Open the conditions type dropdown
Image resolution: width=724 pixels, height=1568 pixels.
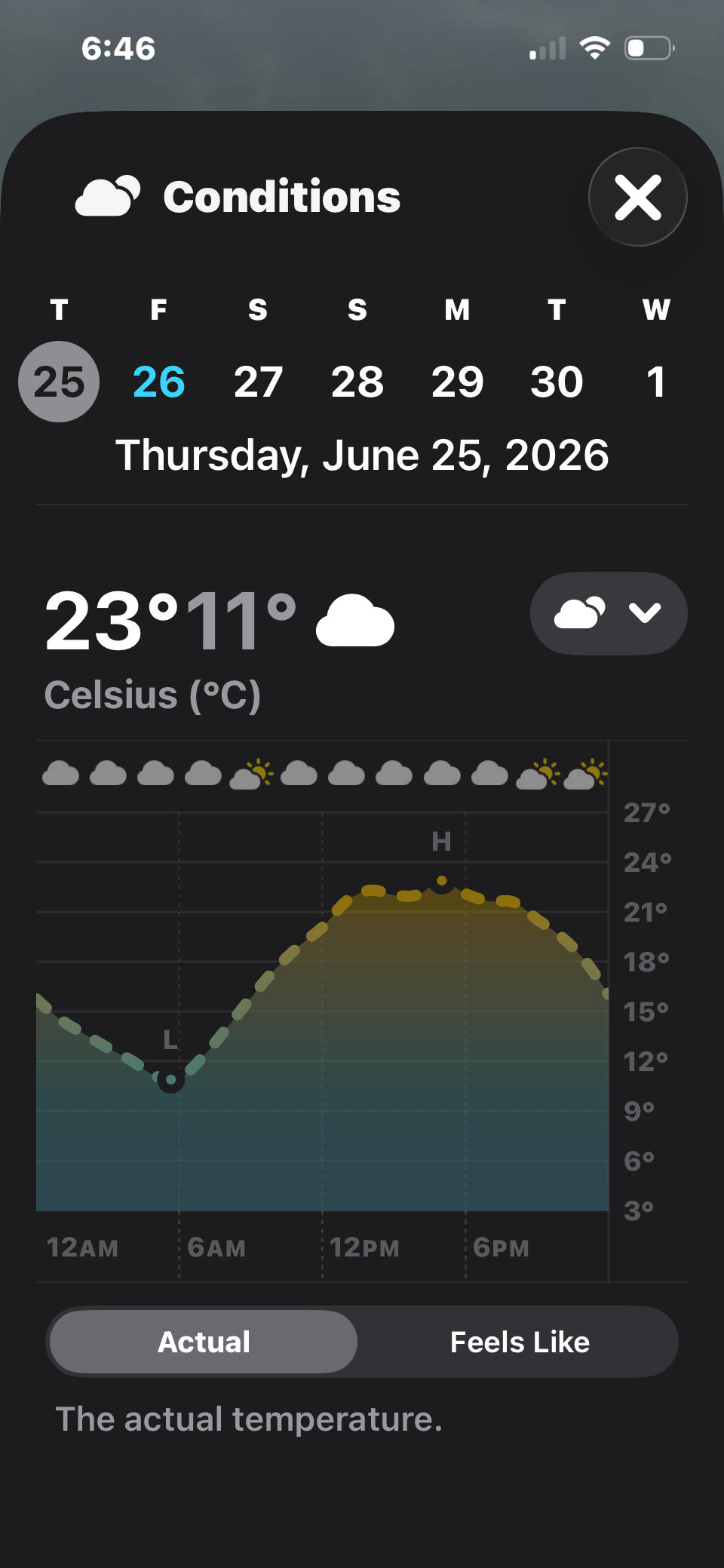609,613
